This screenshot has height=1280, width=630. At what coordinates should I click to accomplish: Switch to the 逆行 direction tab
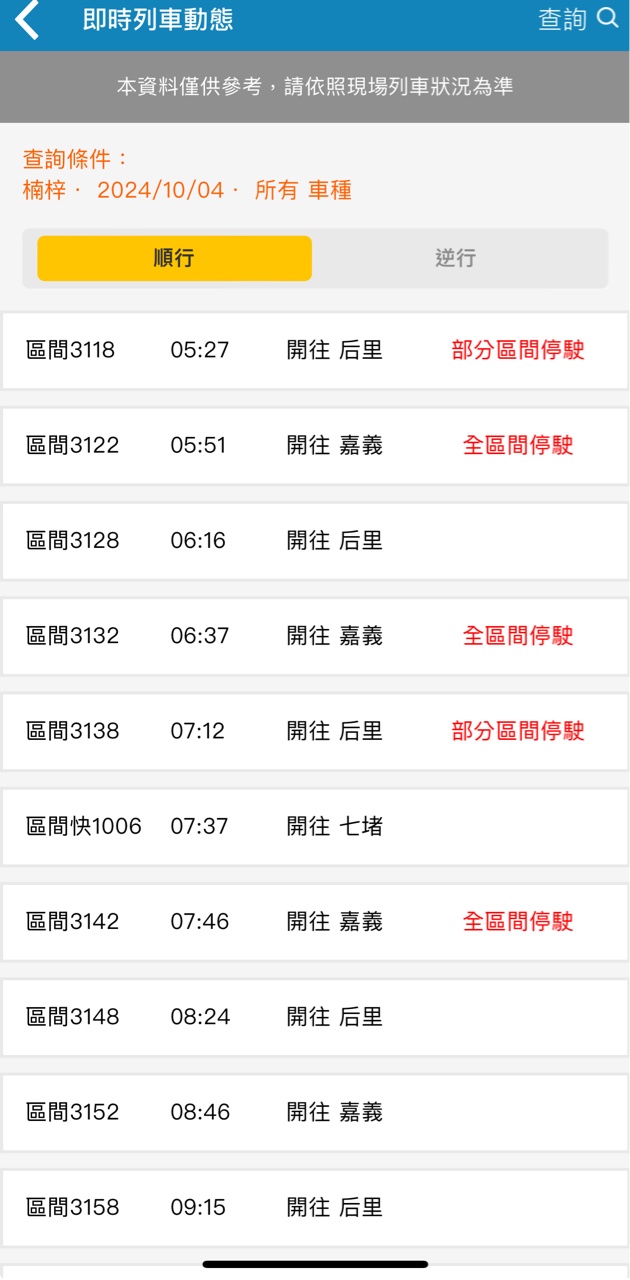(x=455, y=258)
